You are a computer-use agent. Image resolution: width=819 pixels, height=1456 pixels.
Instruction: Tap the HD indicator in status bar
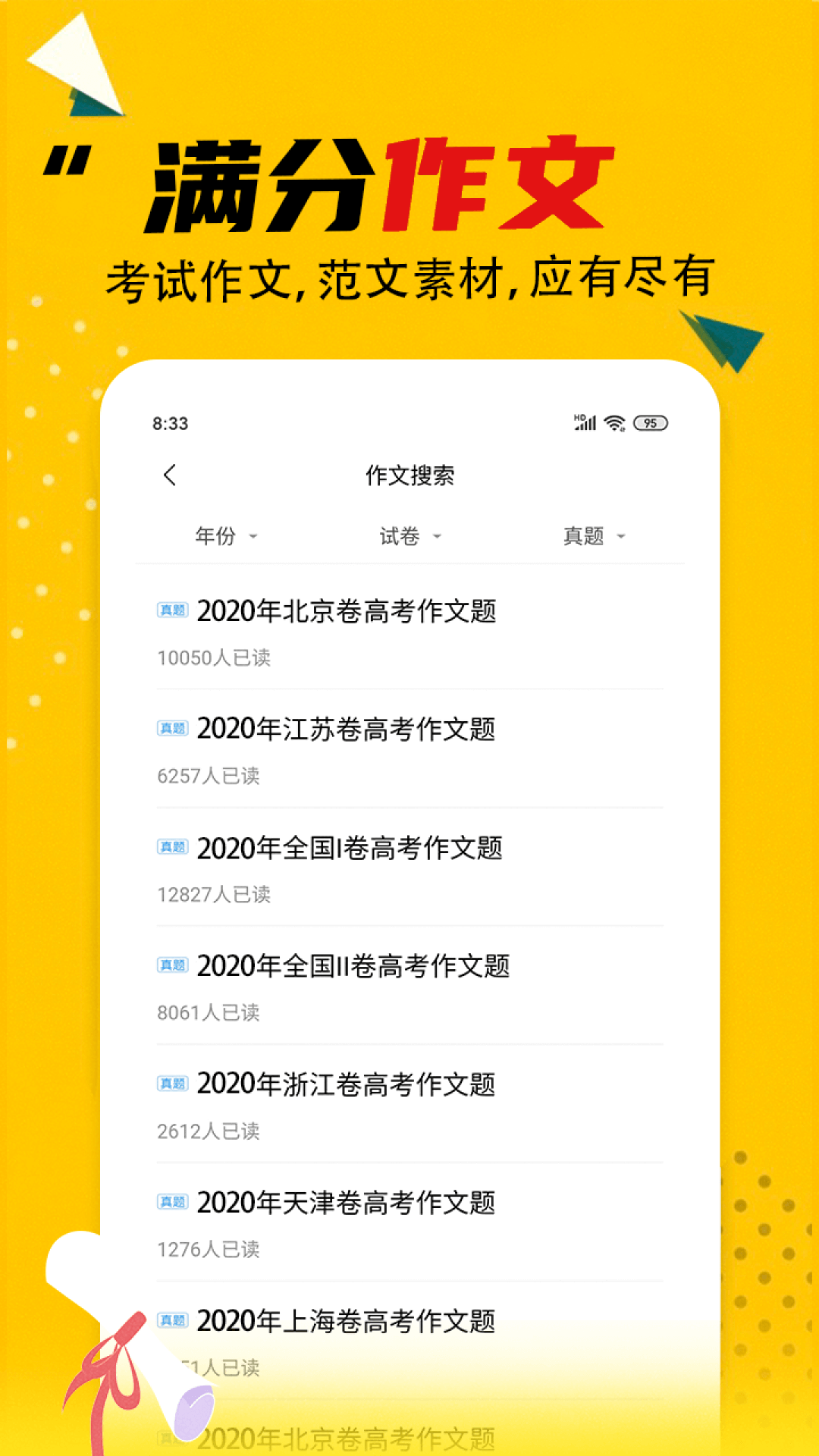tap(579, 415)
